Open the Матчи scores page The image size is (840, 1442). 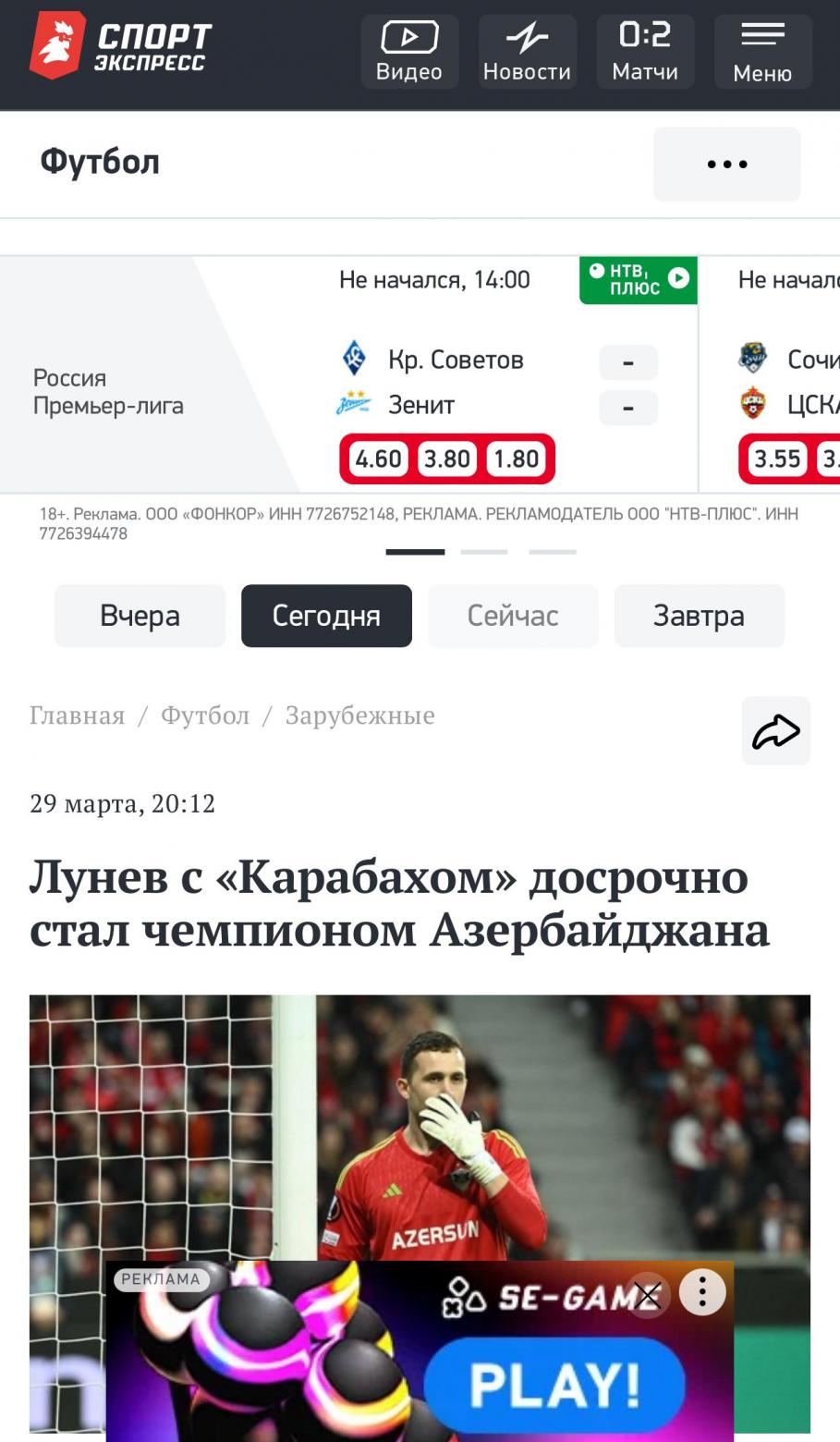click(645, 52)
